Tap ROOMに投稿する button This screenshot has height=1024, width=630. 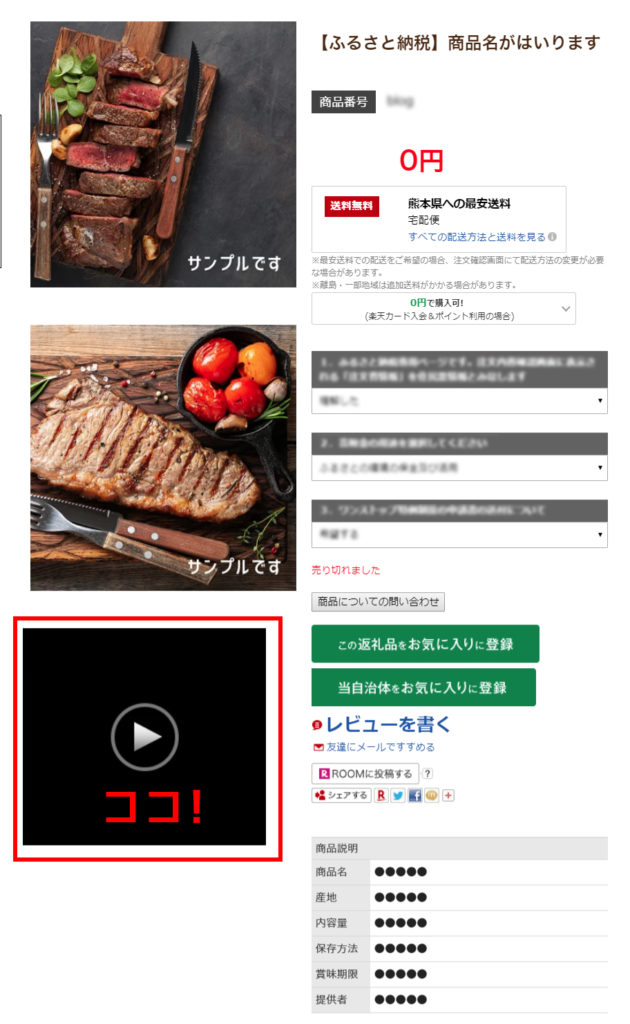(x=364, y=773)
